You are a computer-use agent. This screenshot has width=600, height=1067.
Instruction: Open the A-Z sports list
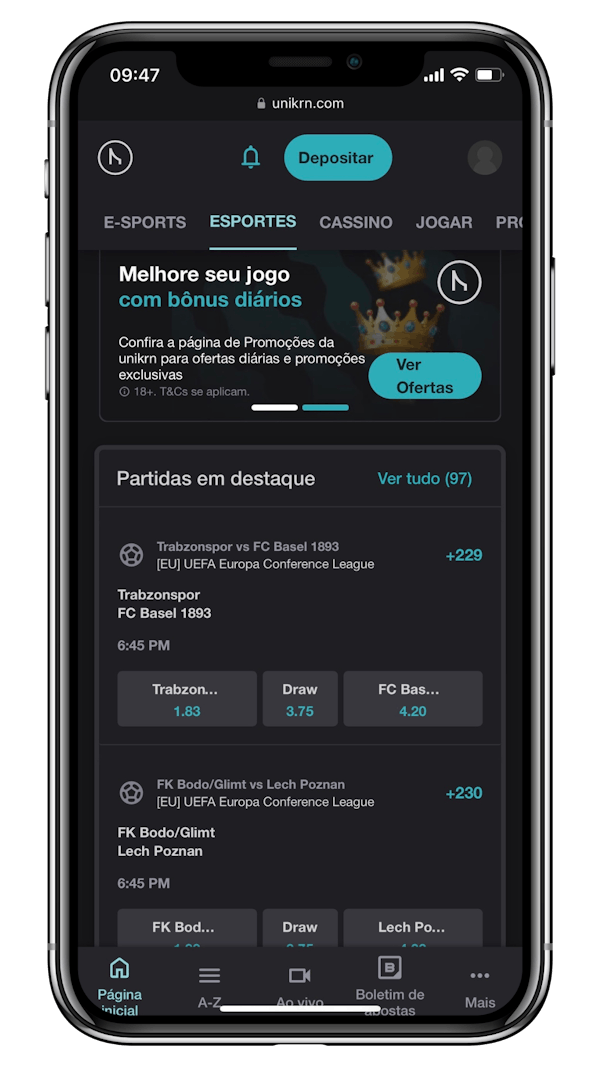pyautogui.click(x=210, y=985)
